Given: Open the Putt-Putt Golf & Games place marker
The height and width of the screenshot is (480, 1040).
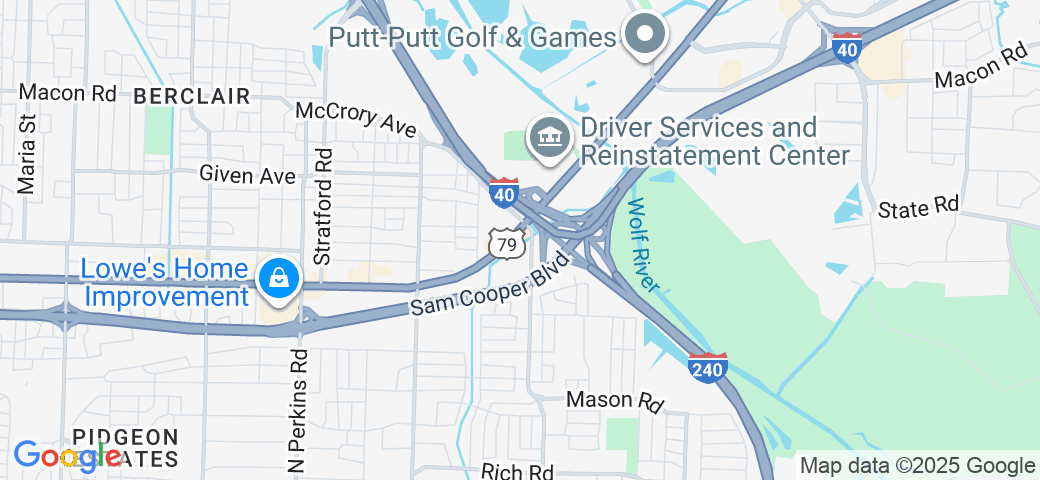Looking at the screenshot, I should tap(645, 36).
